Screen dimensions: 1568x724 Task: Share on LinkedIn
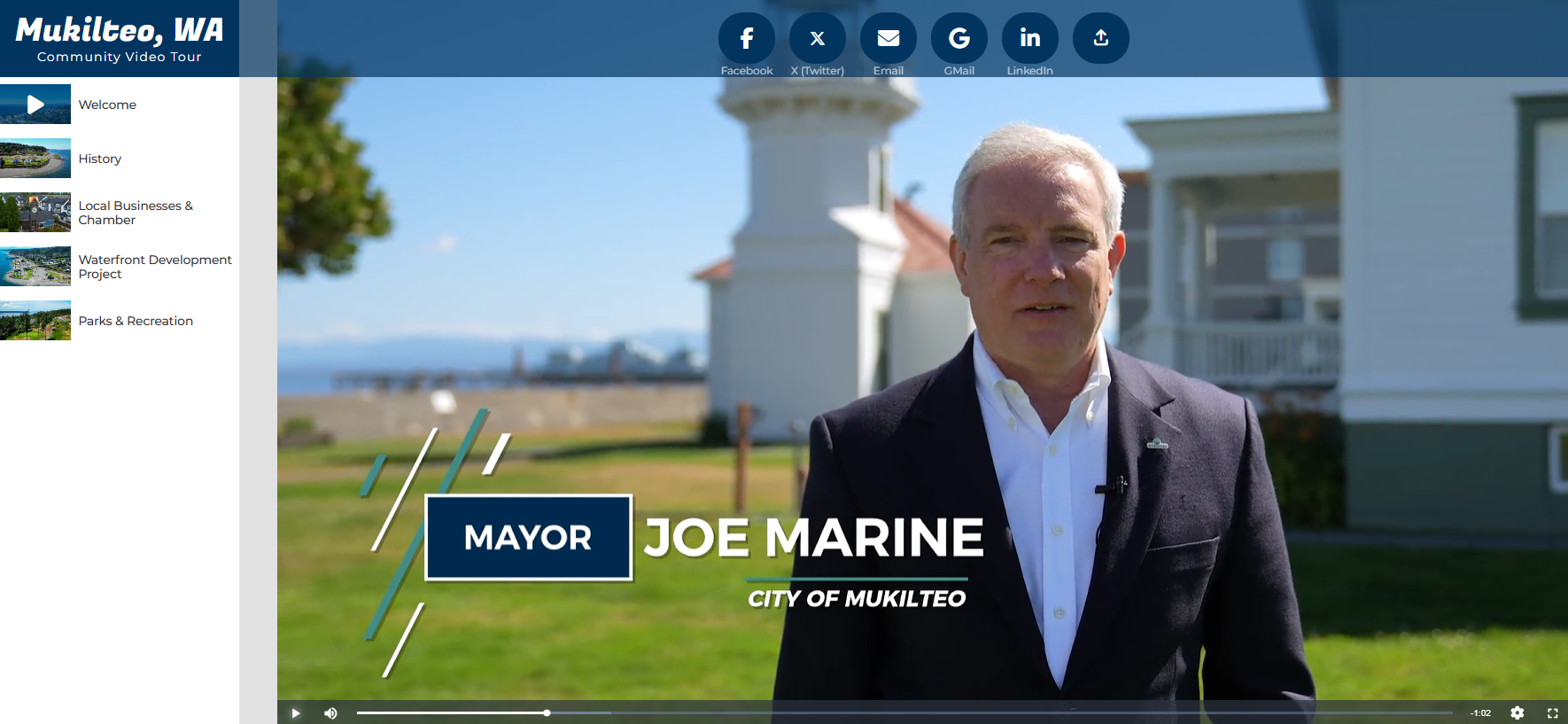coord(1029,38)
